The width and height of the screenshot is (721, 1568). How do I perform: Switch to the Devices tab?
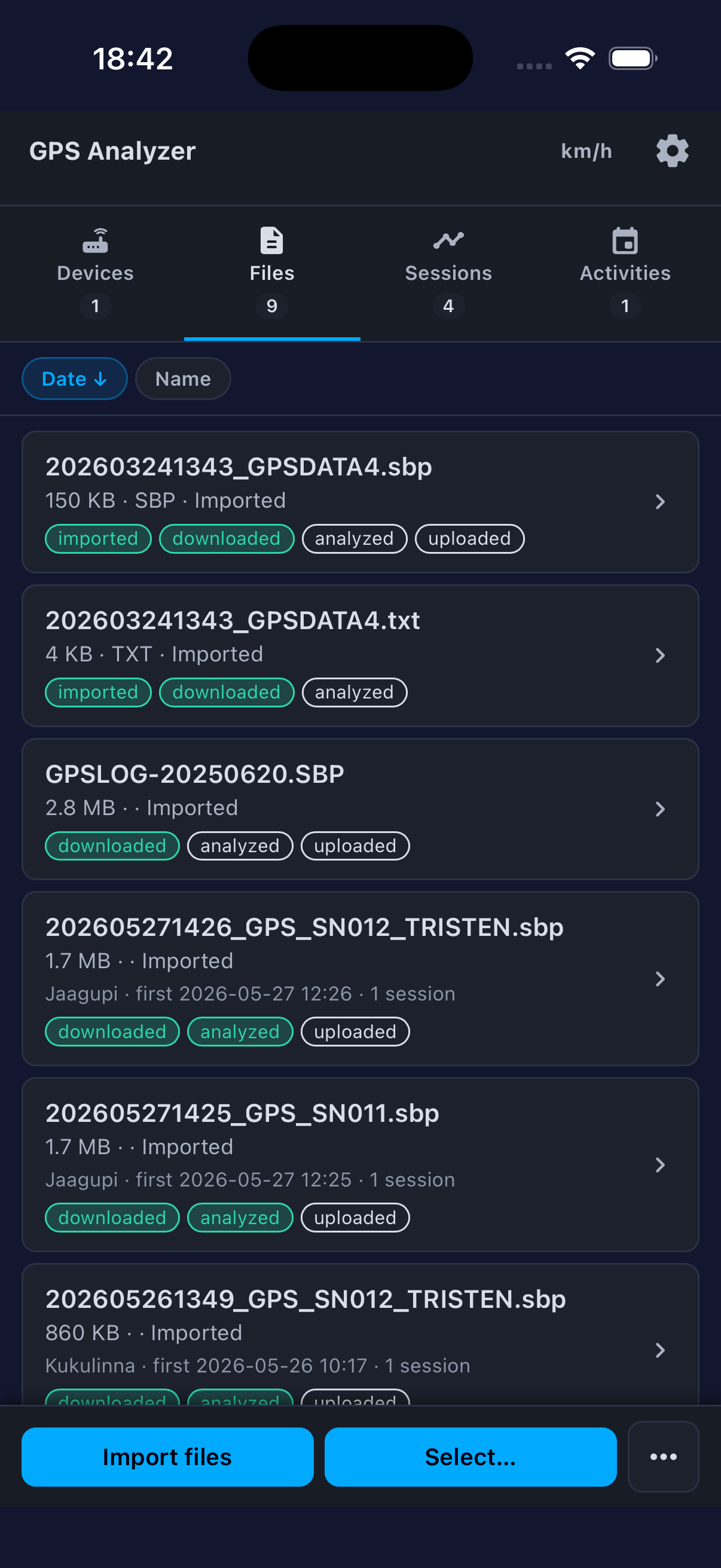click(95, 273)
